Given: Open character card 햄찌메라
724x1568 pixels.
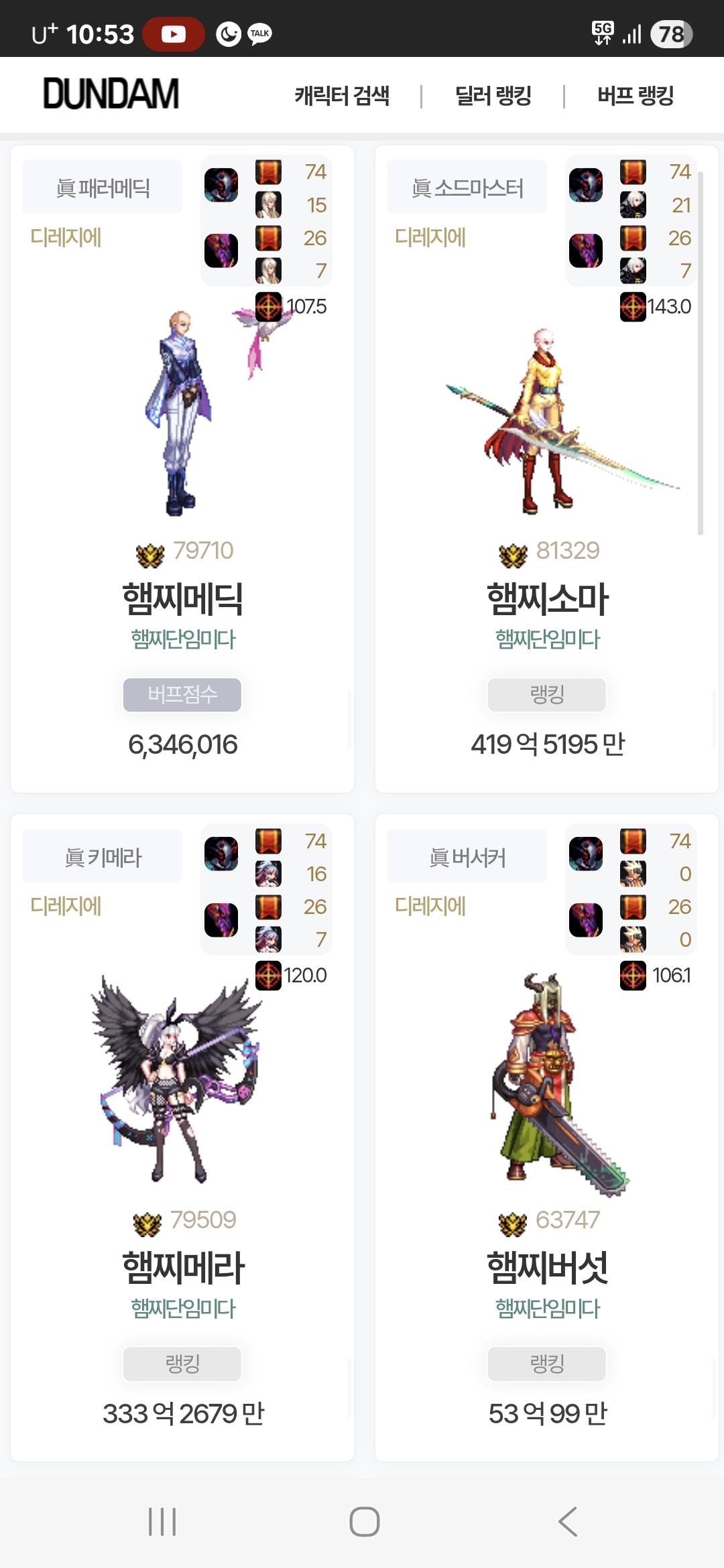Looking at the screenshot, I should [x=182, y=1267].
